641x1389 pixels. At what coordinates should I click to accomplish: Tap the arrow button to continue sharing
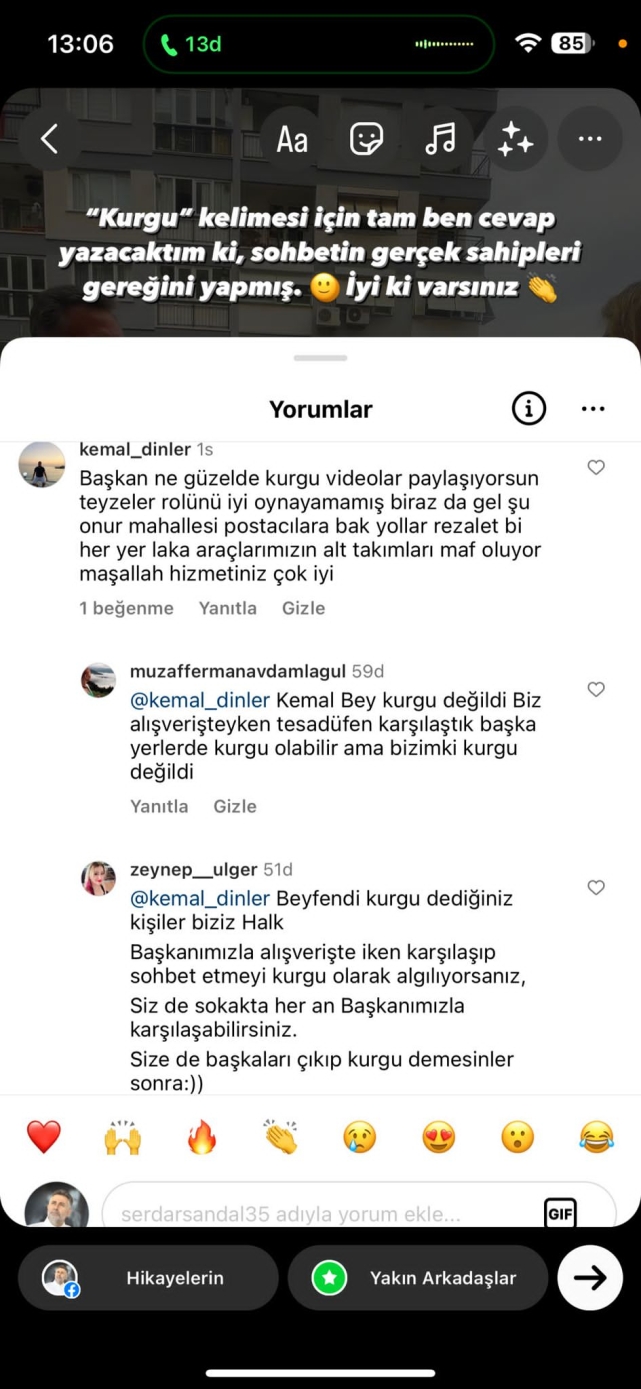(590, 1277)
